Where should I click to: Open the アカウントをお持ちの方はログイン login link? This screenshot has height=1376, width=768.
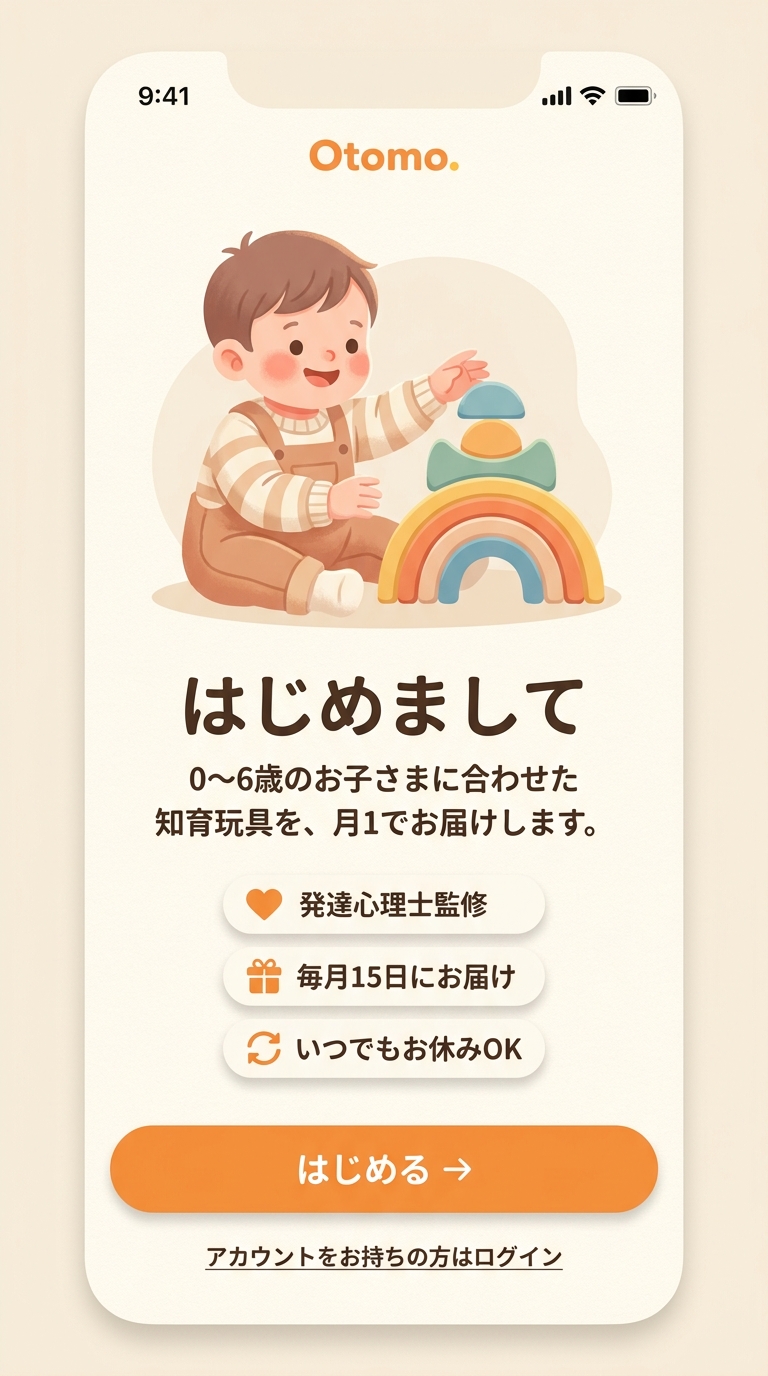pyautogui.click(x=384, y=1257)
